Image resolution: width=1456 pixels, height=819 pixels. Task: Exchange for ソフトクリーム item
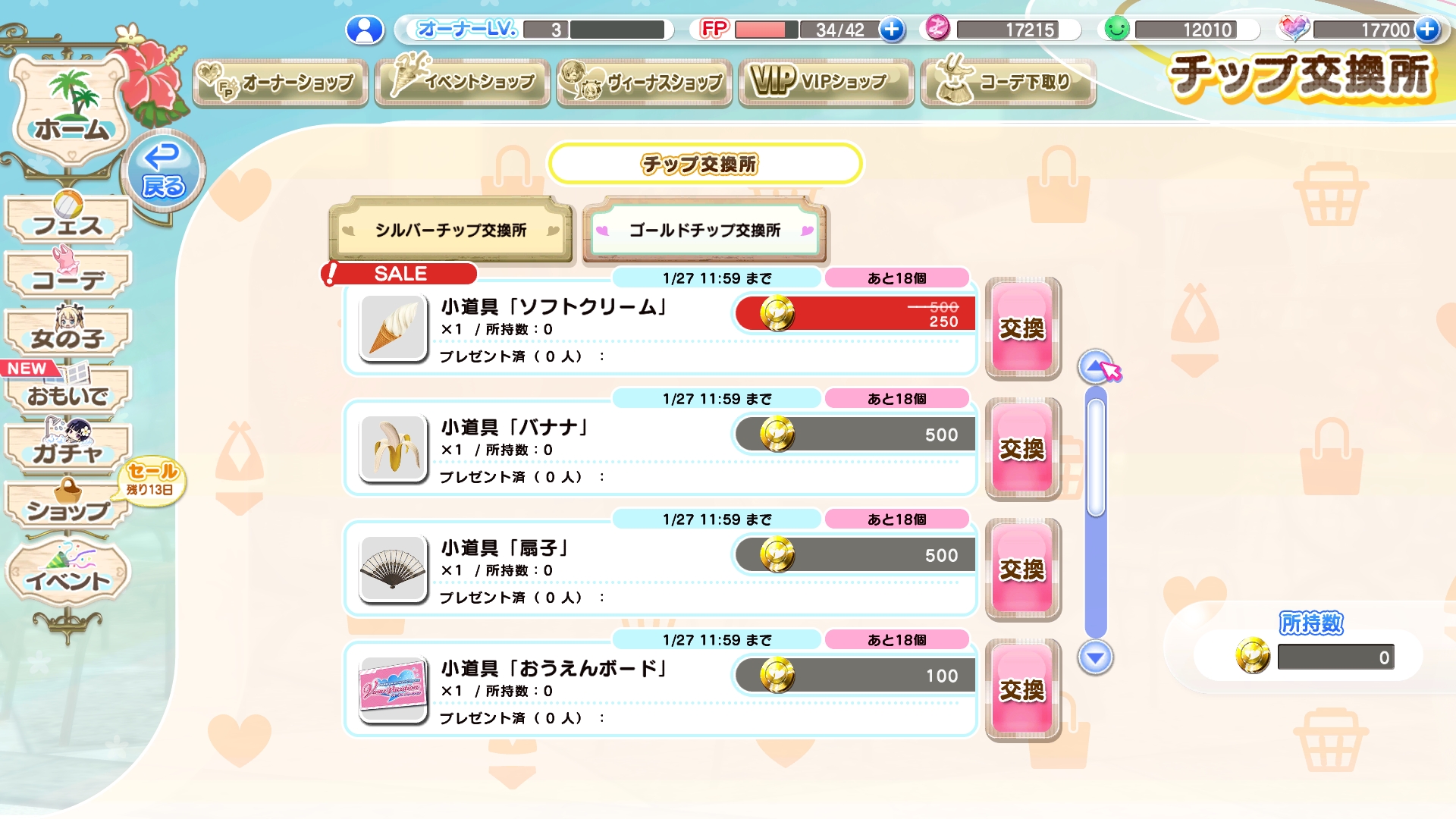1022,328
